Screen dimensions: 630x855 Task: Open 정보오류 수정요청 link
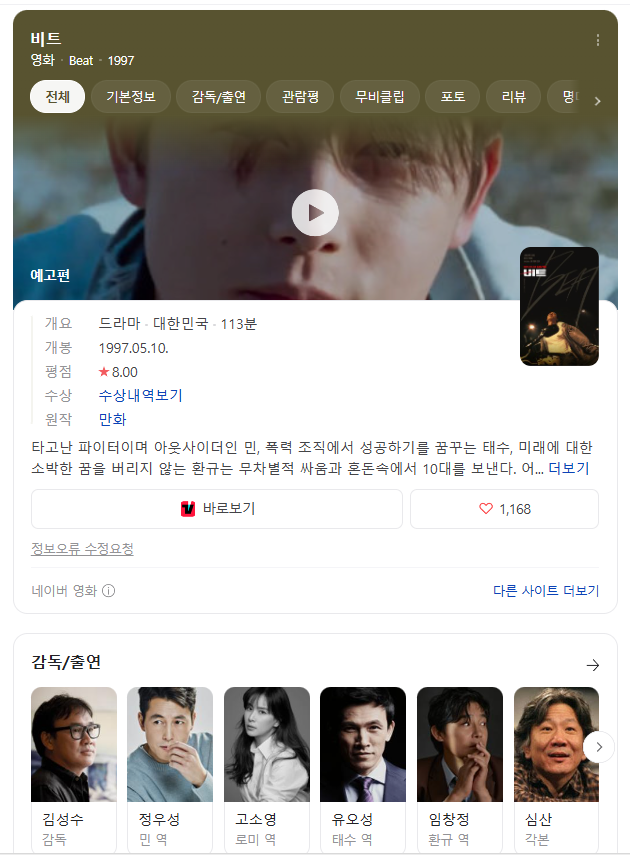click(x=82, y=549)
